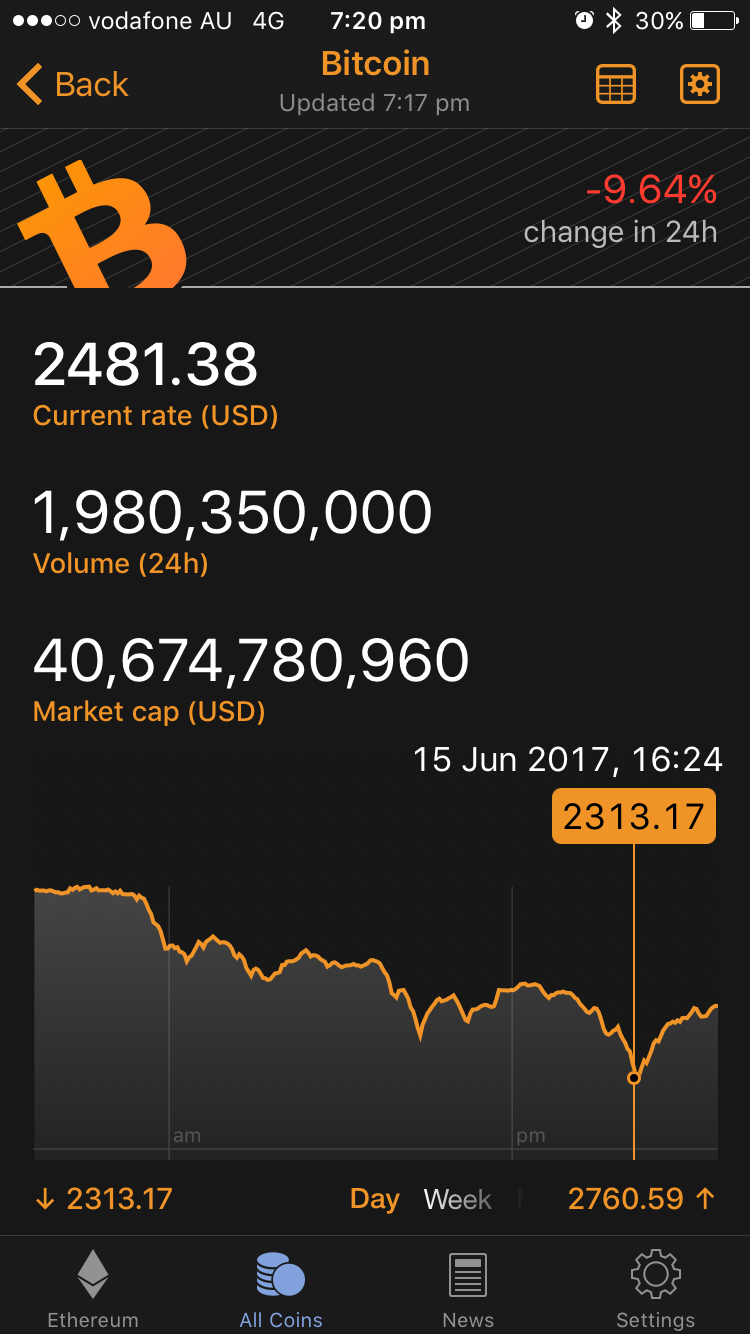Select the Day chart range
The image size is (750, 1334).
(375, 1199)
